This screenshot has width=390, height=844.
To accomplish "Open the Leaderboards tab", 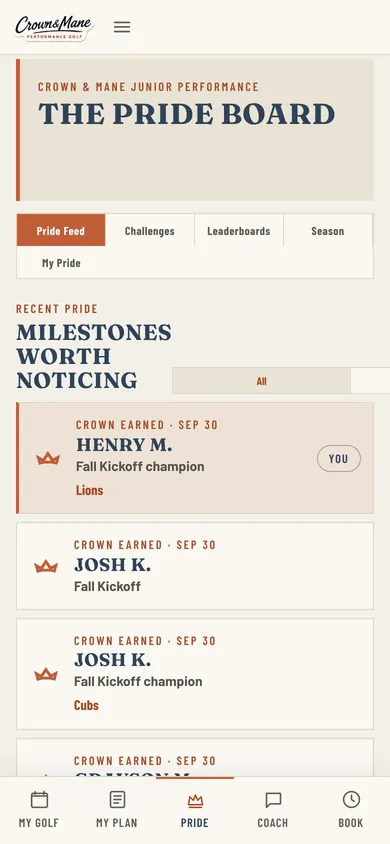I will click(x=239, y=230).
